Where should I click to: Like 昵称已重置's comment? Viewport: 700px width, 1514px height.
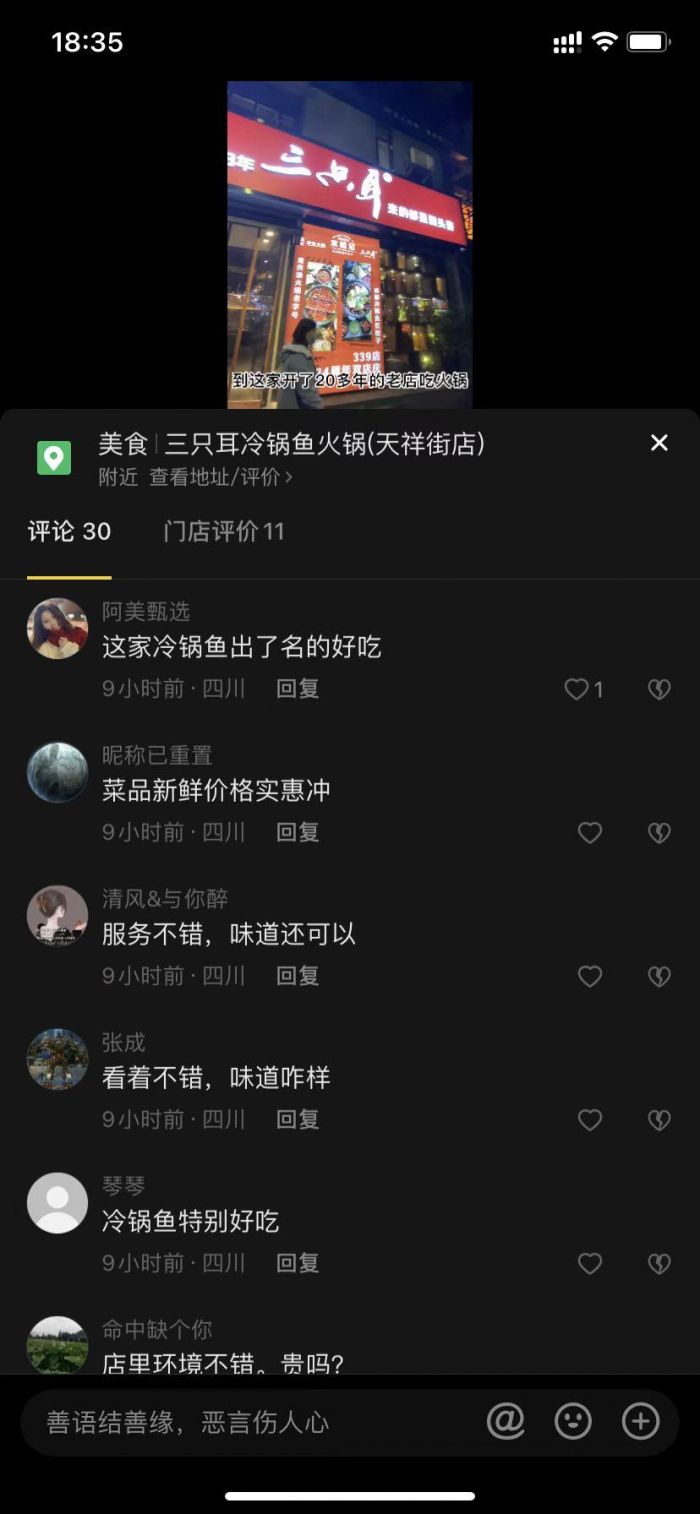[x=590, y=832]
